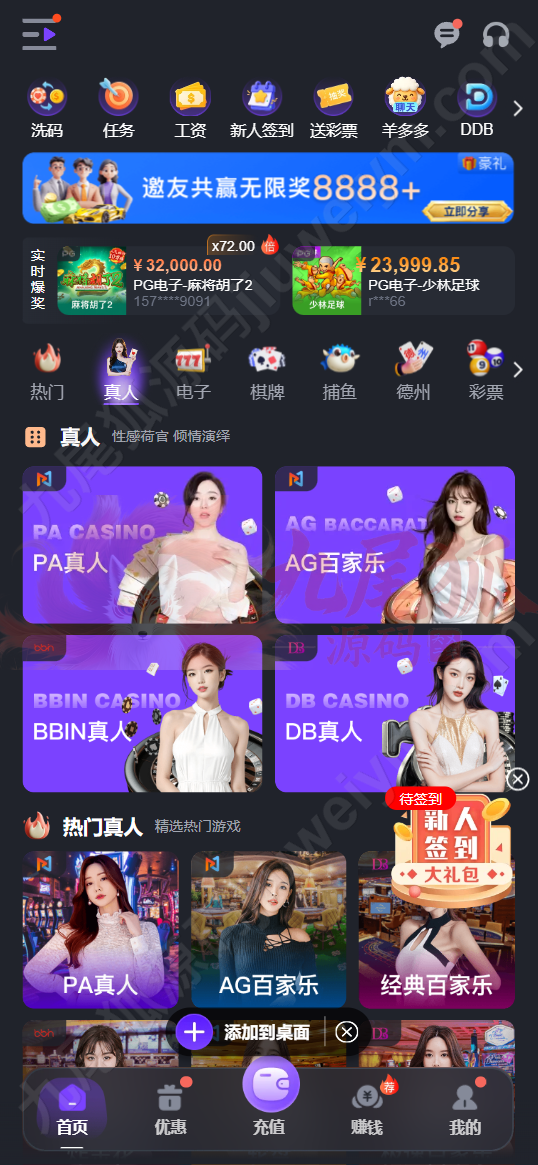Dismiss the 新人签到 gift popup
This screenshot has height=1165, width=538.
pos(518,779)
